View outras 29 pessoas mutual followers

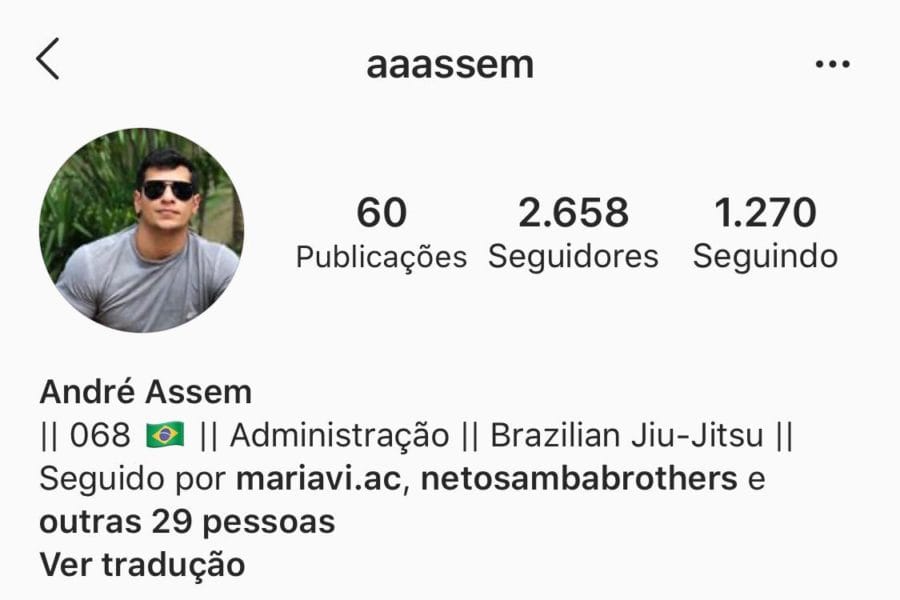pyautogui.click(x=187, y=522)
